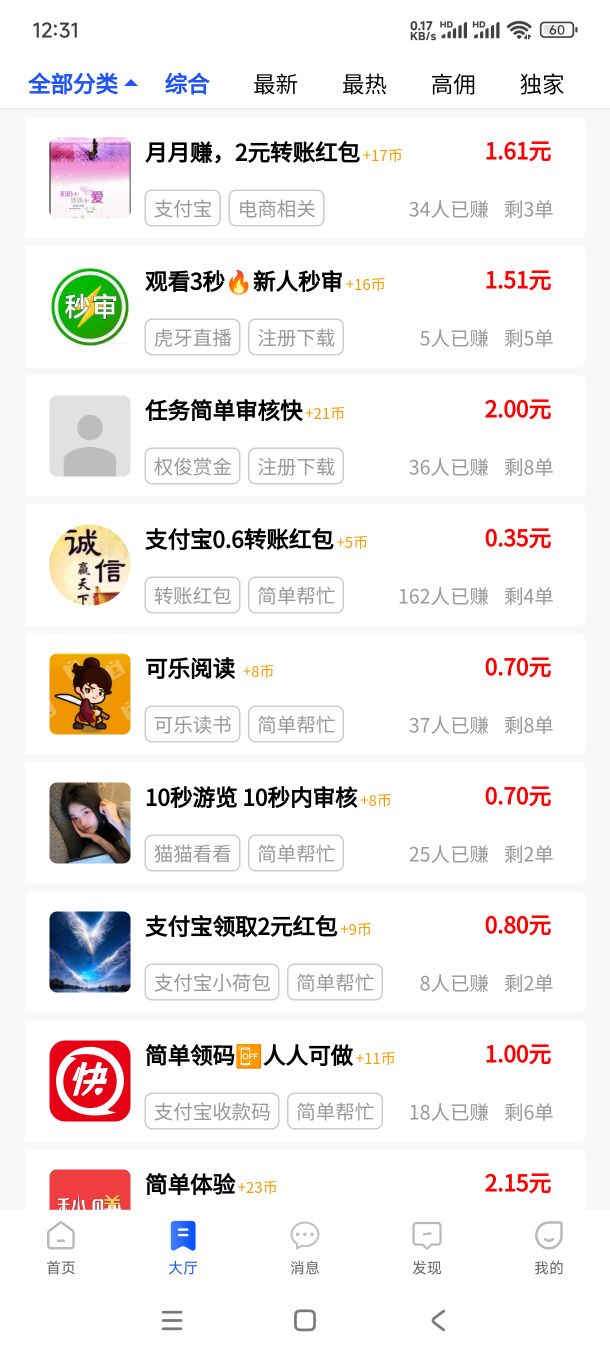Viewport: 610px width, 1356px height.
Task: Select the 高佣 tab
Action: 453,85
